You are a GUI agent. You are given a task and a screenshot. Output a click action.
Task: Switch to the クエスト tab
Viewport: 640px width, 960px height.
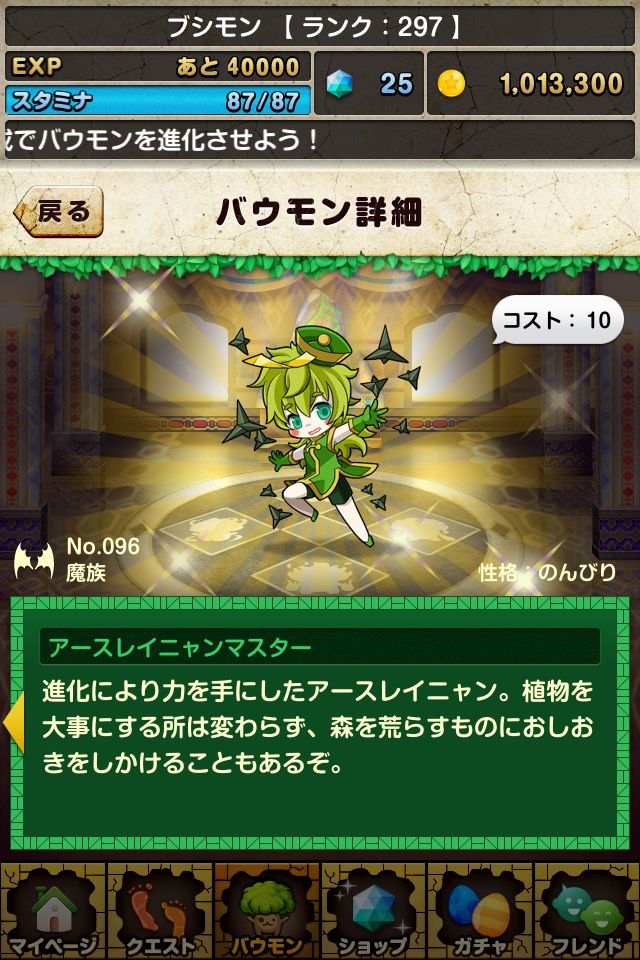point(160,910)
